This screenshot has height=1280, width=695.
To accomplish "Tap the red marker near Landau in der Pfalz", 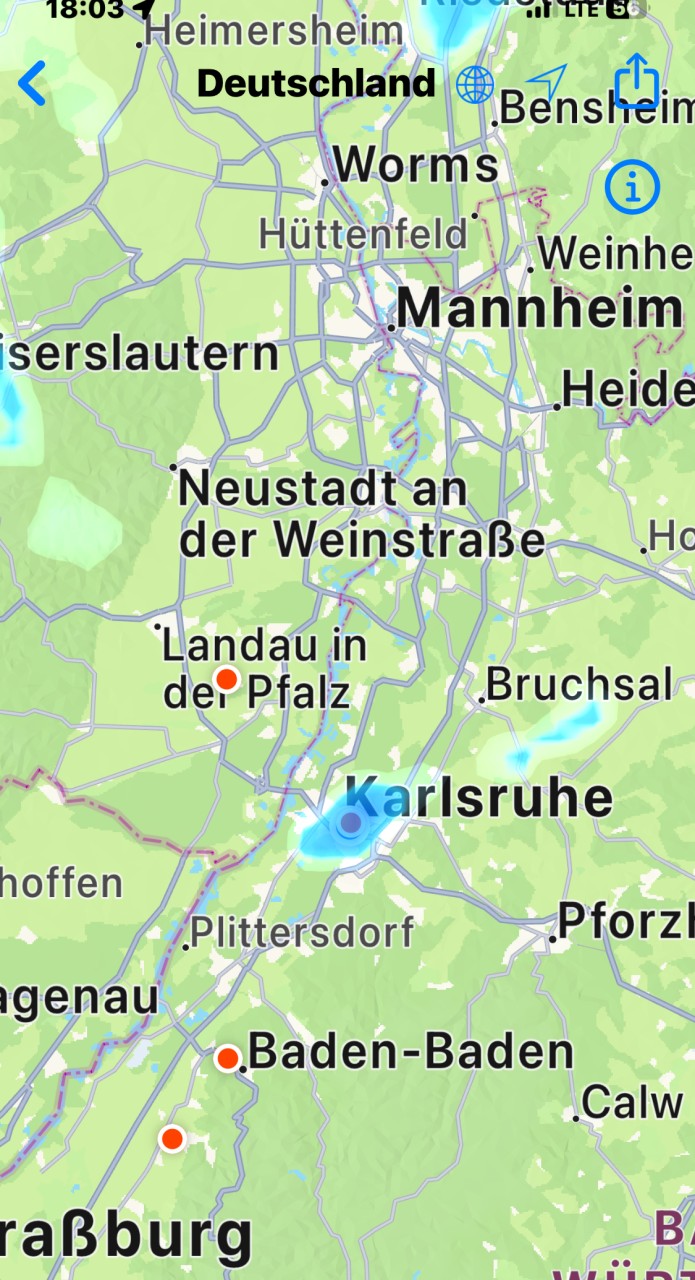I will 226,679.
